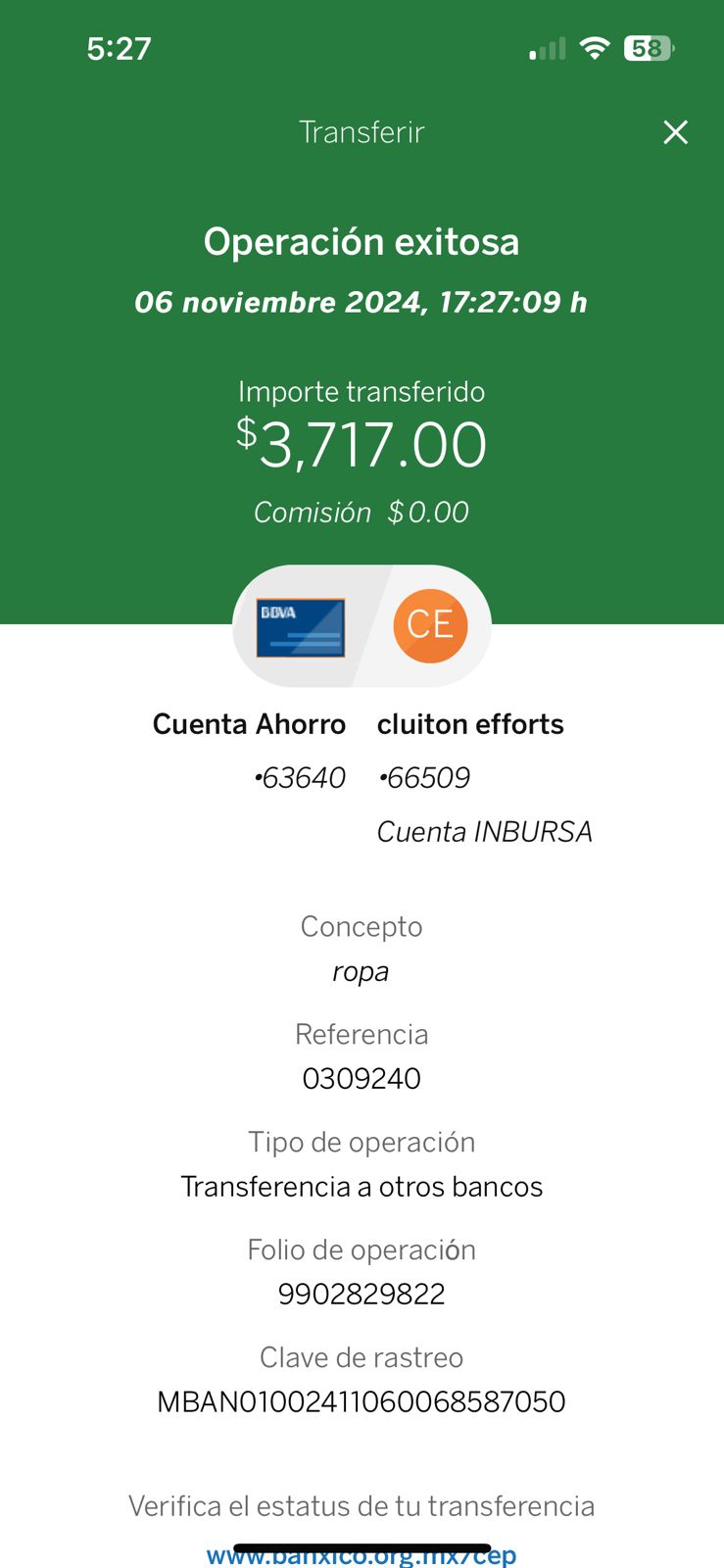
Task: Open the banxico.org.mx/cep verification link
Action: (362, 1555)
